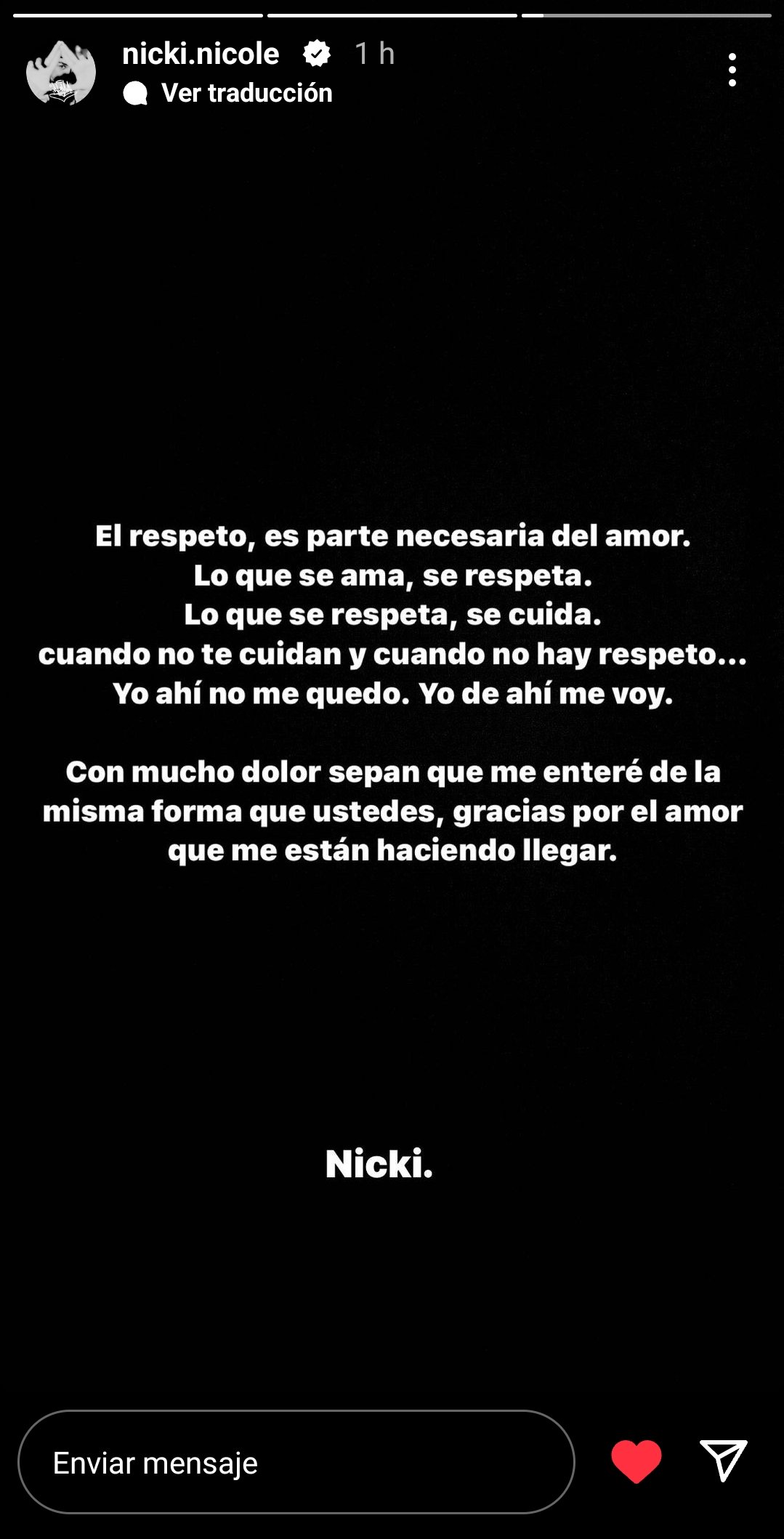This screenshot has height=1539, width=784.
Task: Click the verified badge next to nicki.nicole
Action: (315, 53)
